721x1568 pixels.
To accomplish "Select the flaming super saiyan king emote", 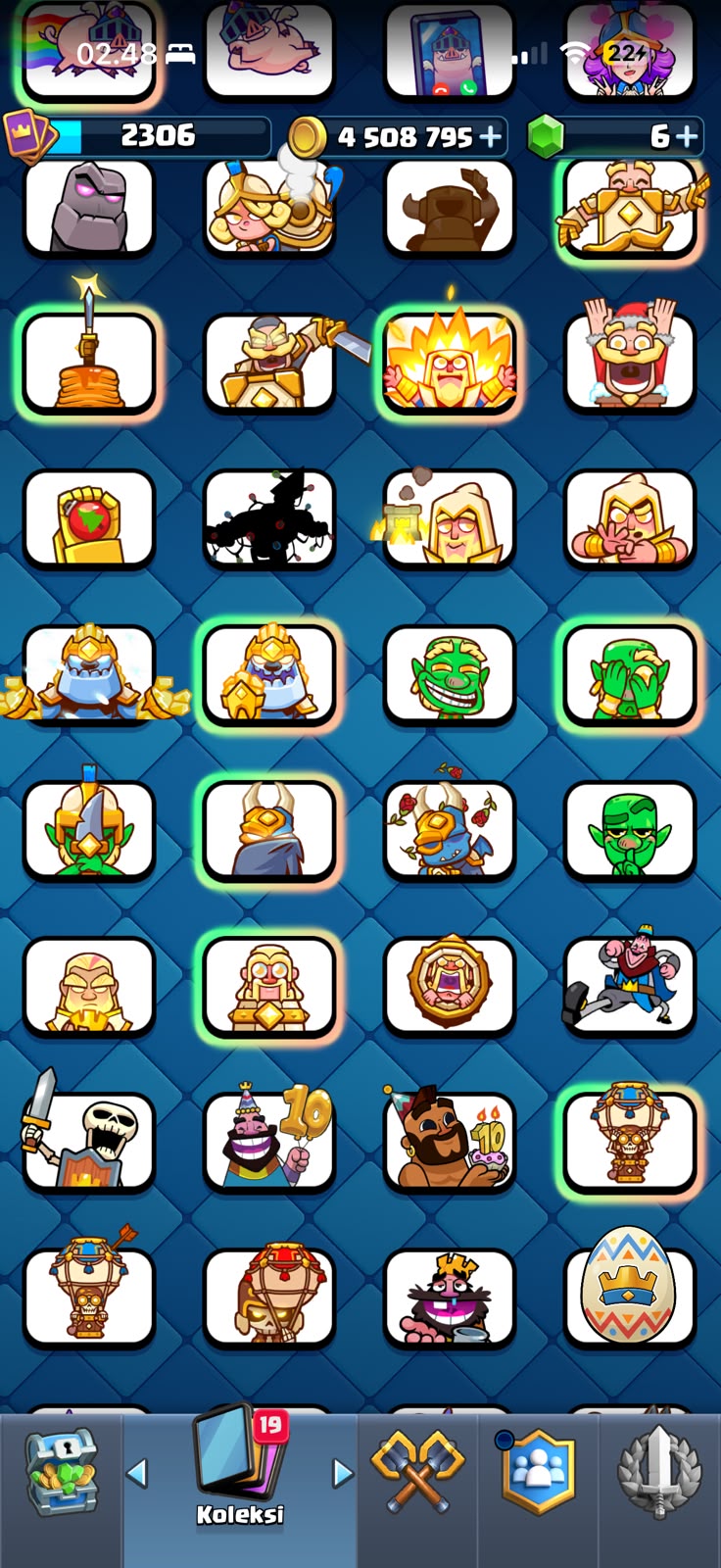I will (450, 361).
